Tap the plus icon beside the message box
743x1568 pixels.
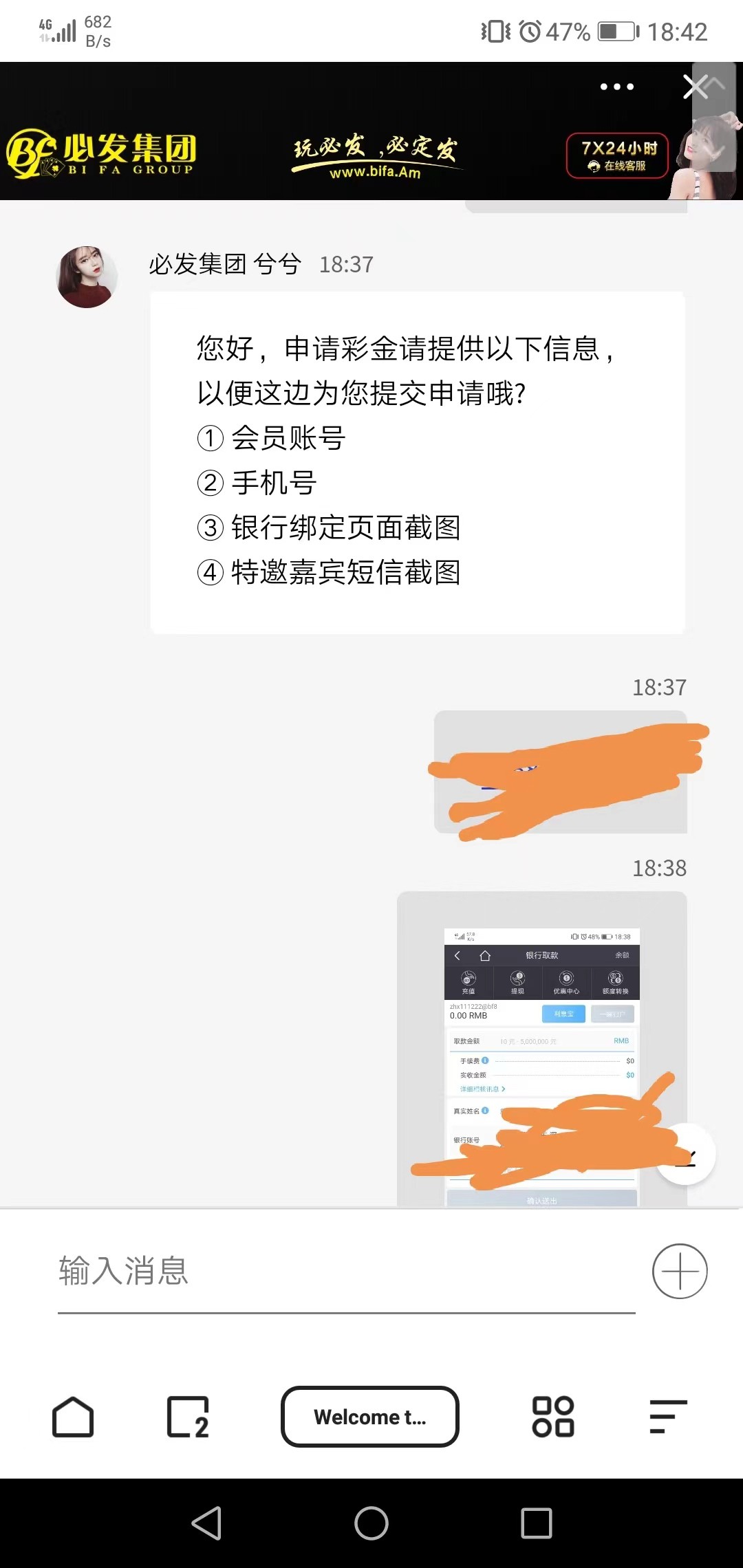(x=680, y=1271)
